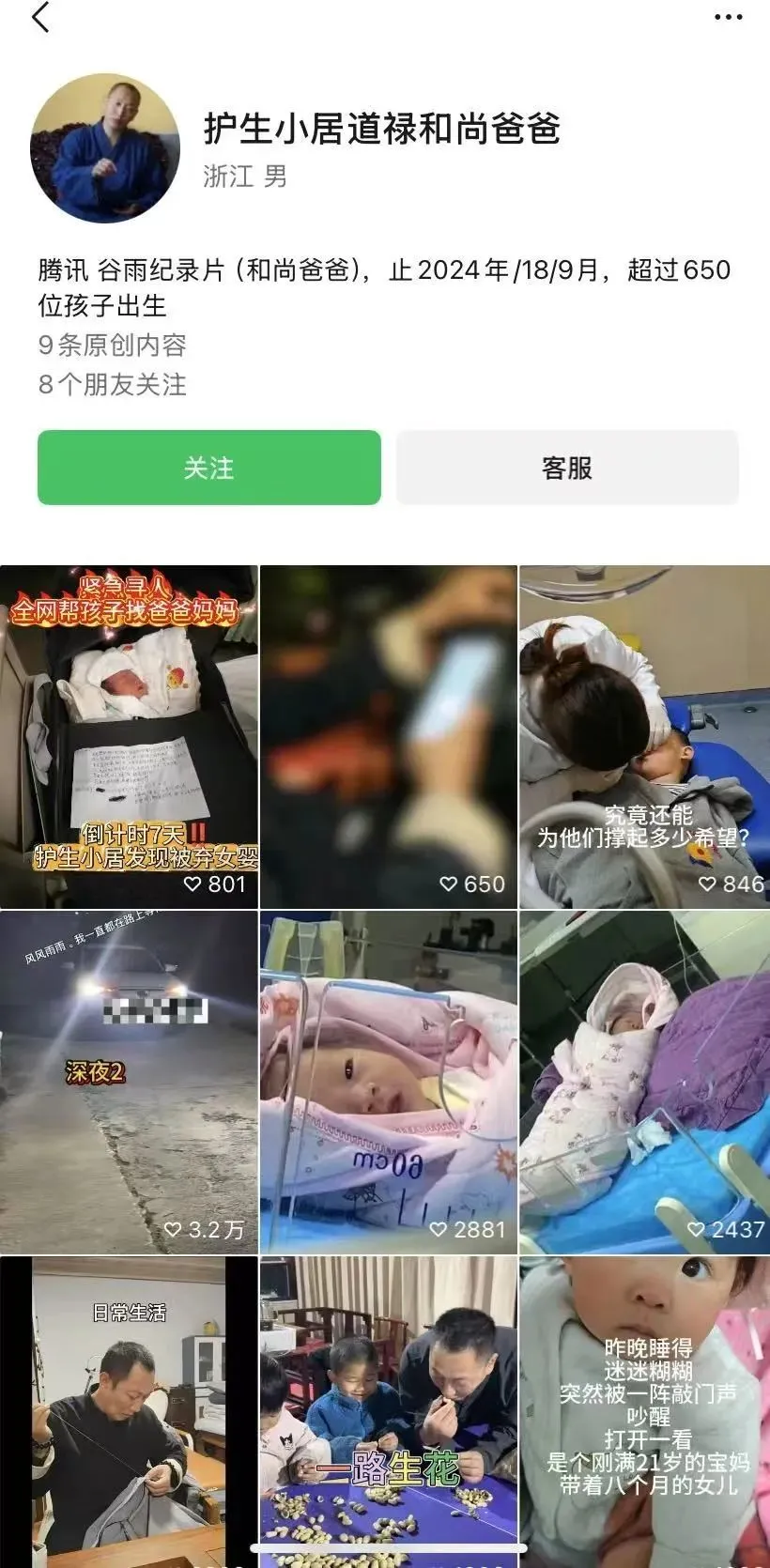The image size is (770, 1568).
Task: Open the 紧急寻人 abandoned baby video
Action: 129,736
